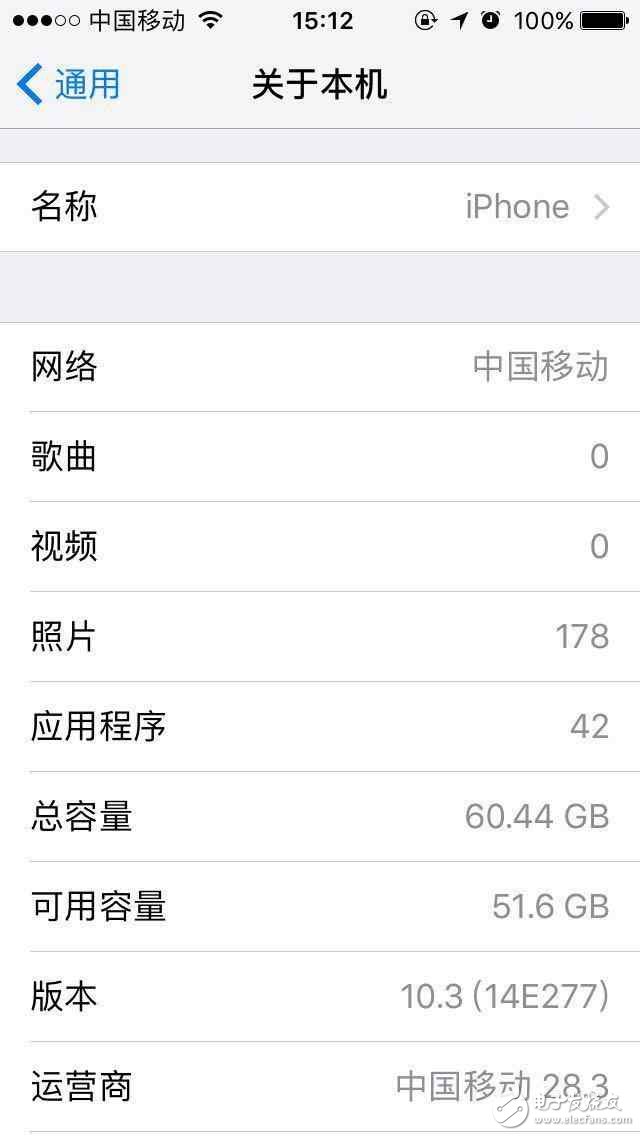The width and height of the screenshot is (640, 1136).
Task: Tap the 运营商 row to toggle details
Action: pyautogui.click(x=320, y=1086)
